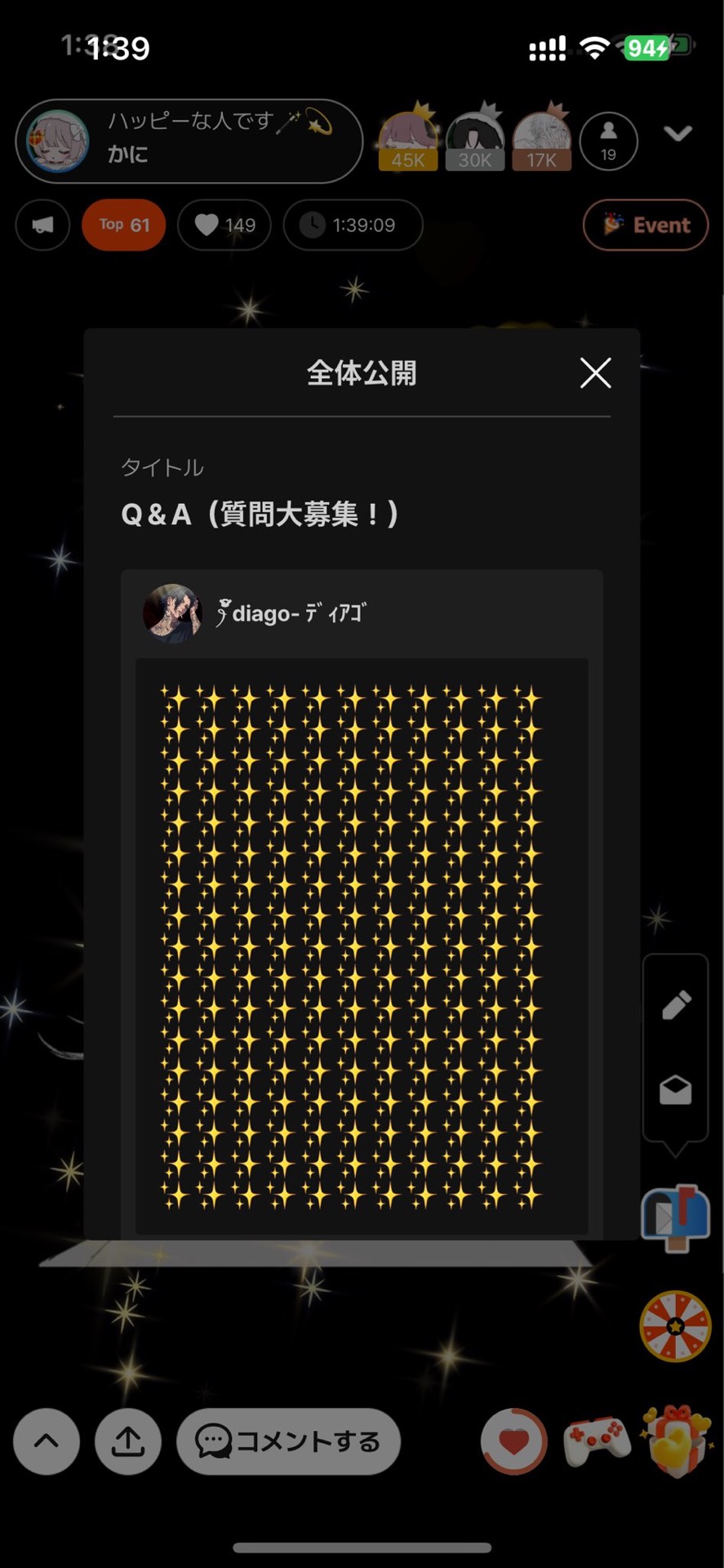Collapse the stream info with the down chevron

678,134
